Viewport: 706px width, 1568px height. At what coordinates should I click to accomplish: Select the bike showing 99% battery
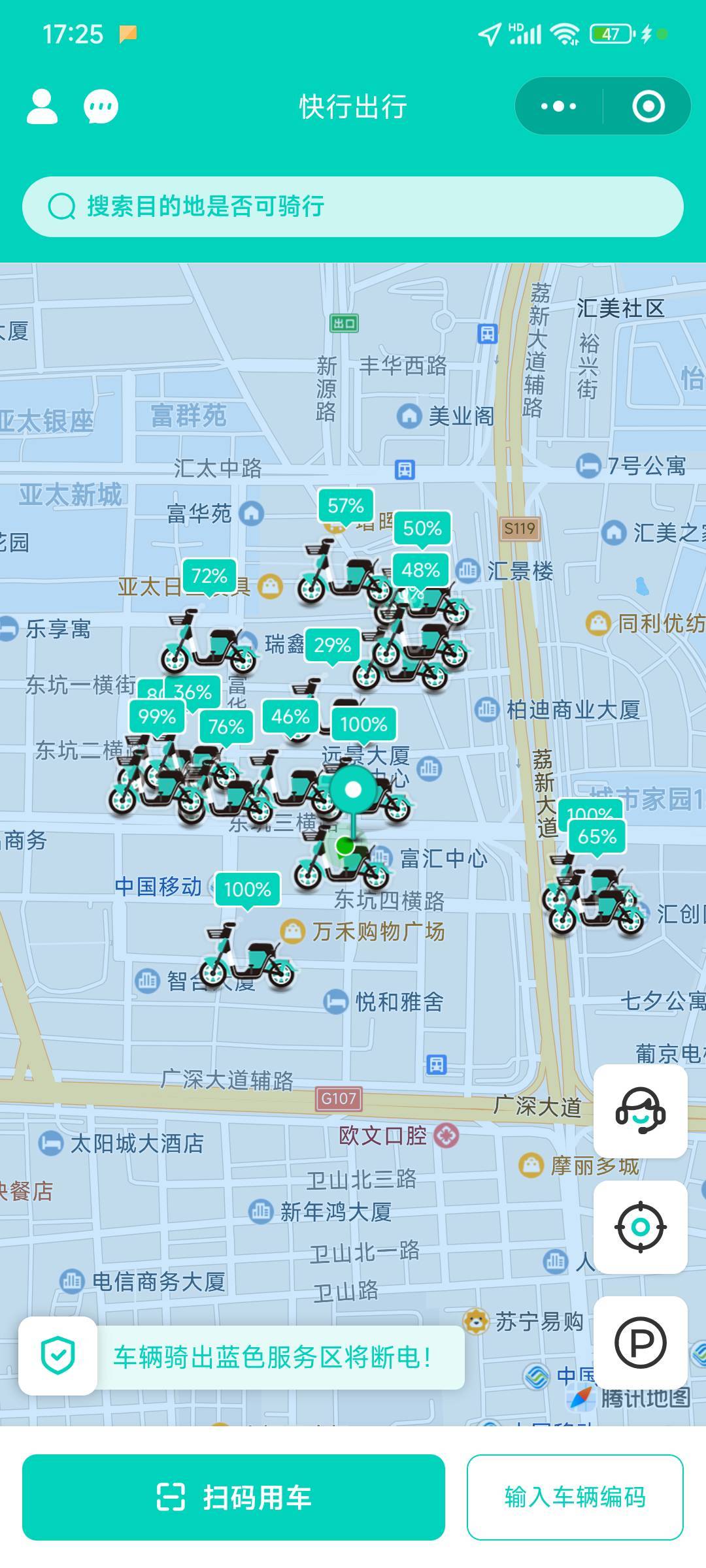point(157,717)
